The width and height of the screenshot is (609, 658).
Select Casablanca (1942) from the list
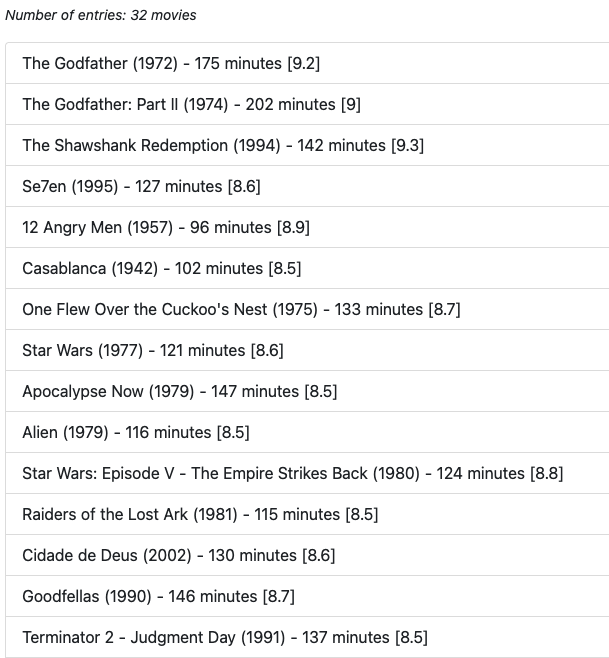(x=161, y=268)
